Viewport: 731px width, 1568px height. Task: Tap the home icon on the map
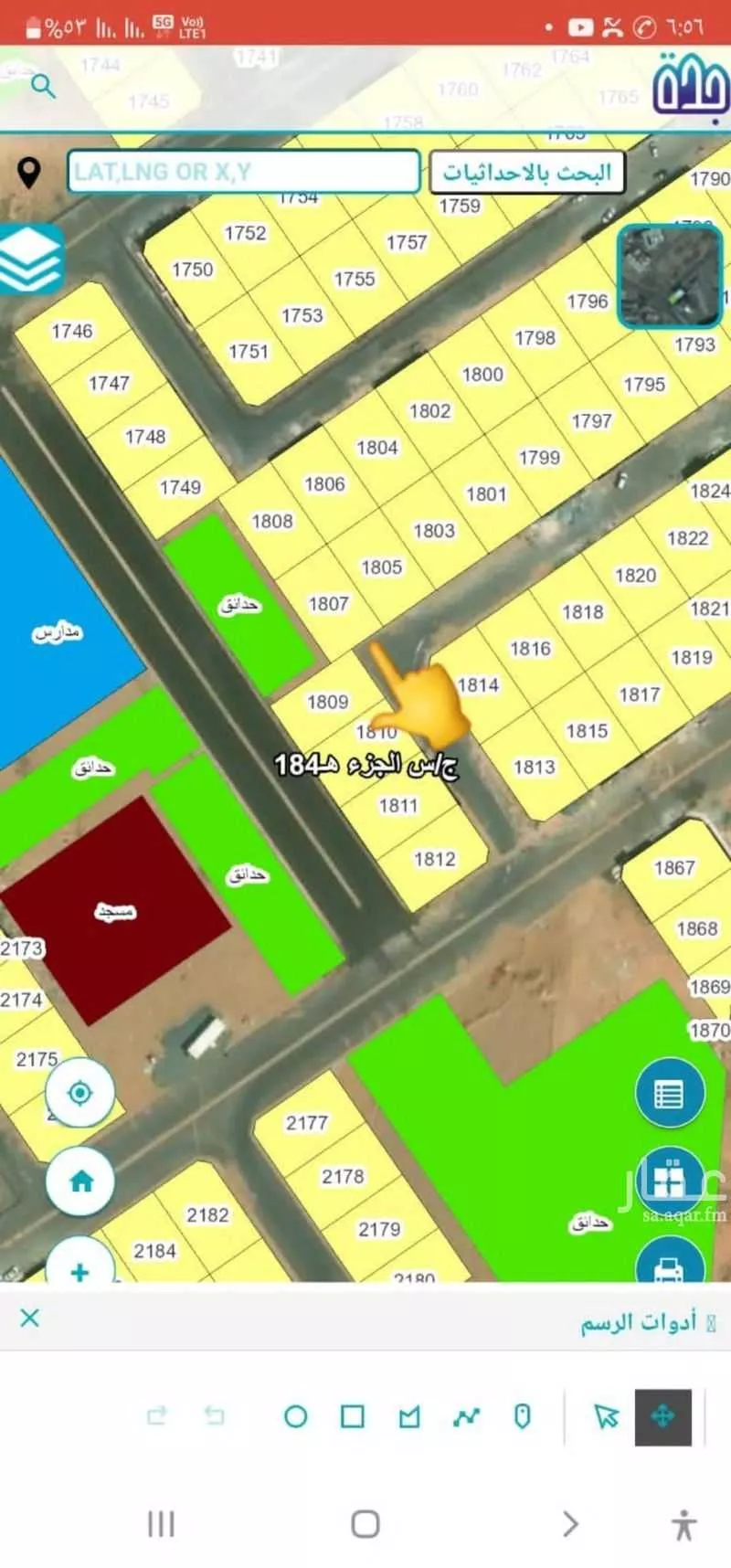(80, 1181)
